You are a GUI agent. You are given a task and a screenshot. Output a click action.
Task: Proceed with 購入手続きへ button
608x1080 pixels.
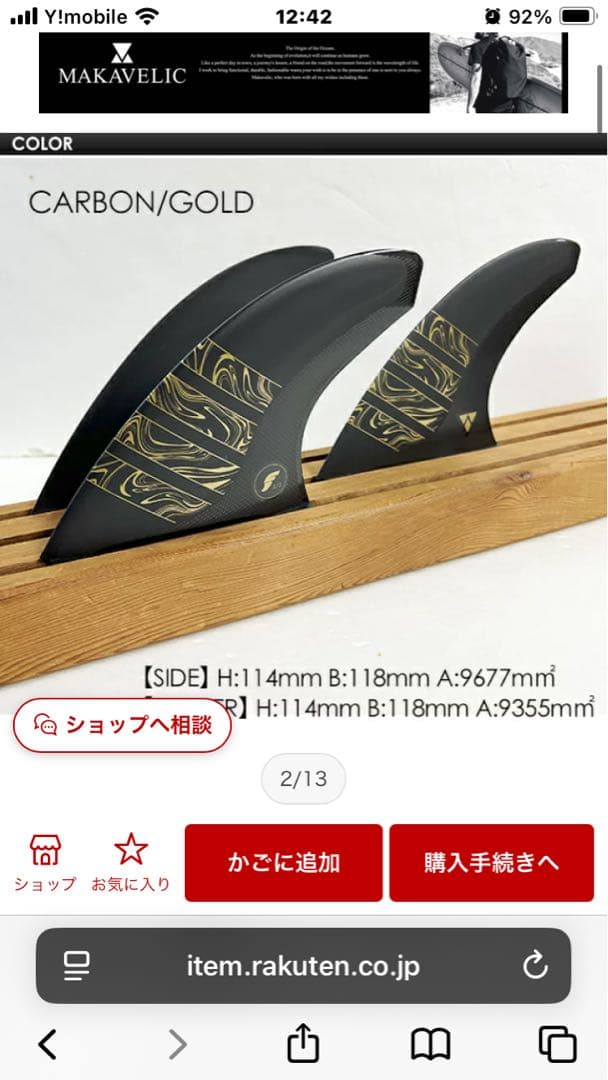pyautogui.click(x=491, y=862)
